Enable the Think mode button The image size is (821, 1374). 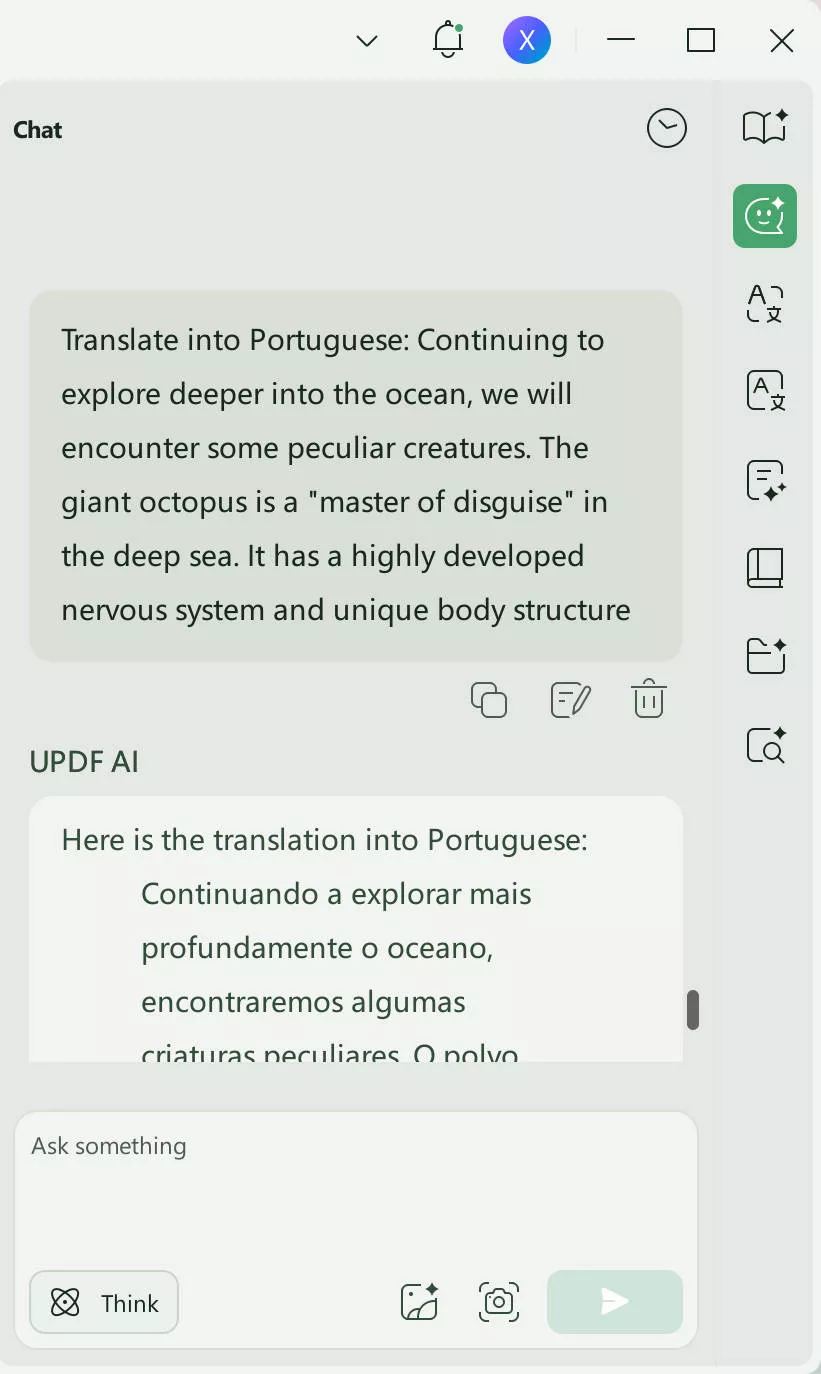point(104,1302)
